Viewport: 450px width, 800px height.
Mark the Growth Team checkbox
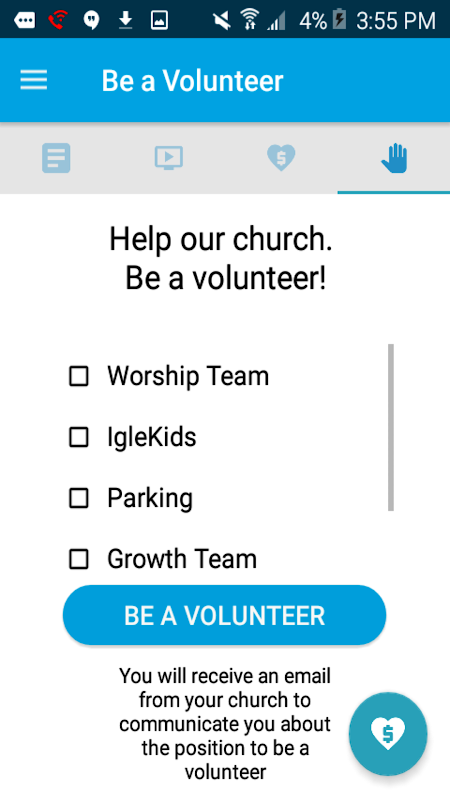coord(79,559)
